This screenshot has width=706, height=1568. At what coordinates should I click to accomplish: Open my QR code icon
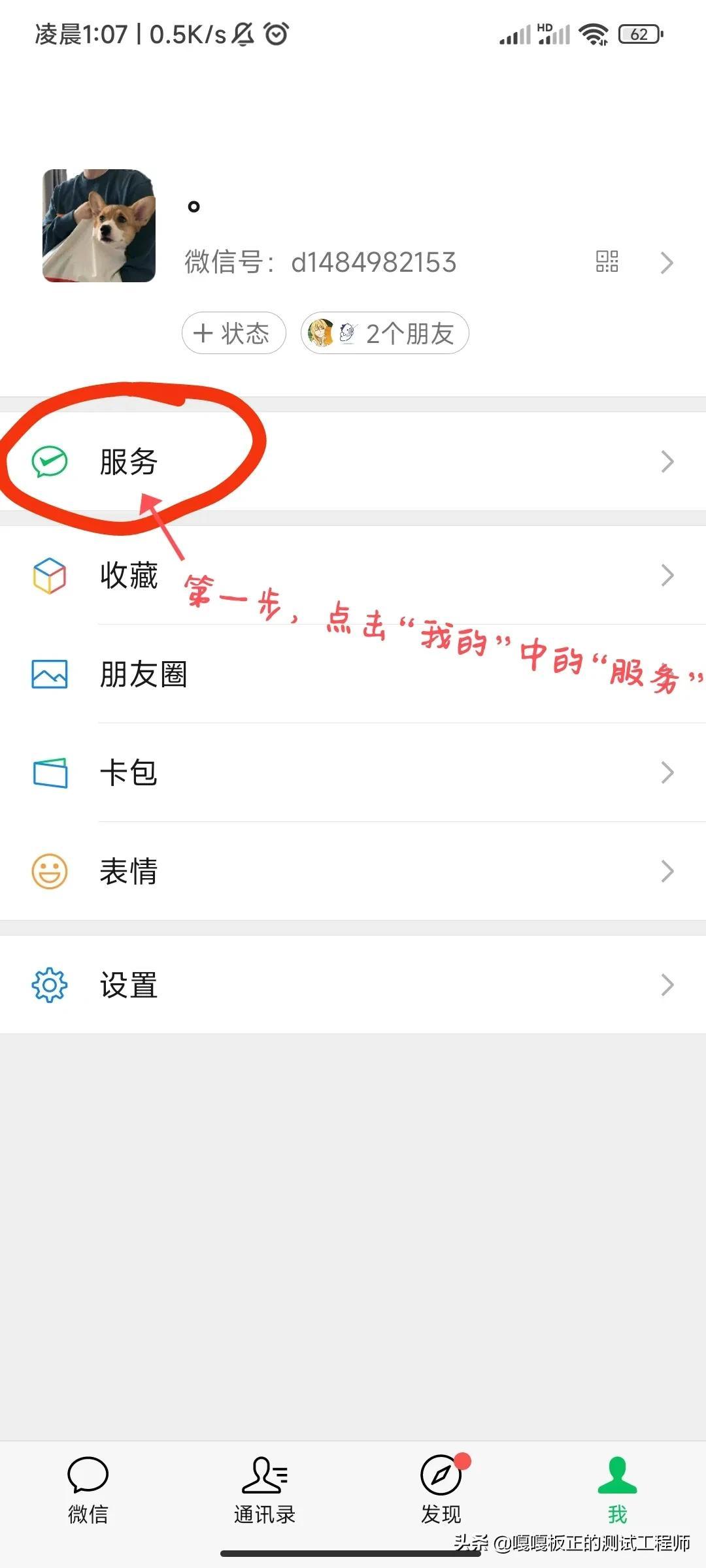[607, 261]
